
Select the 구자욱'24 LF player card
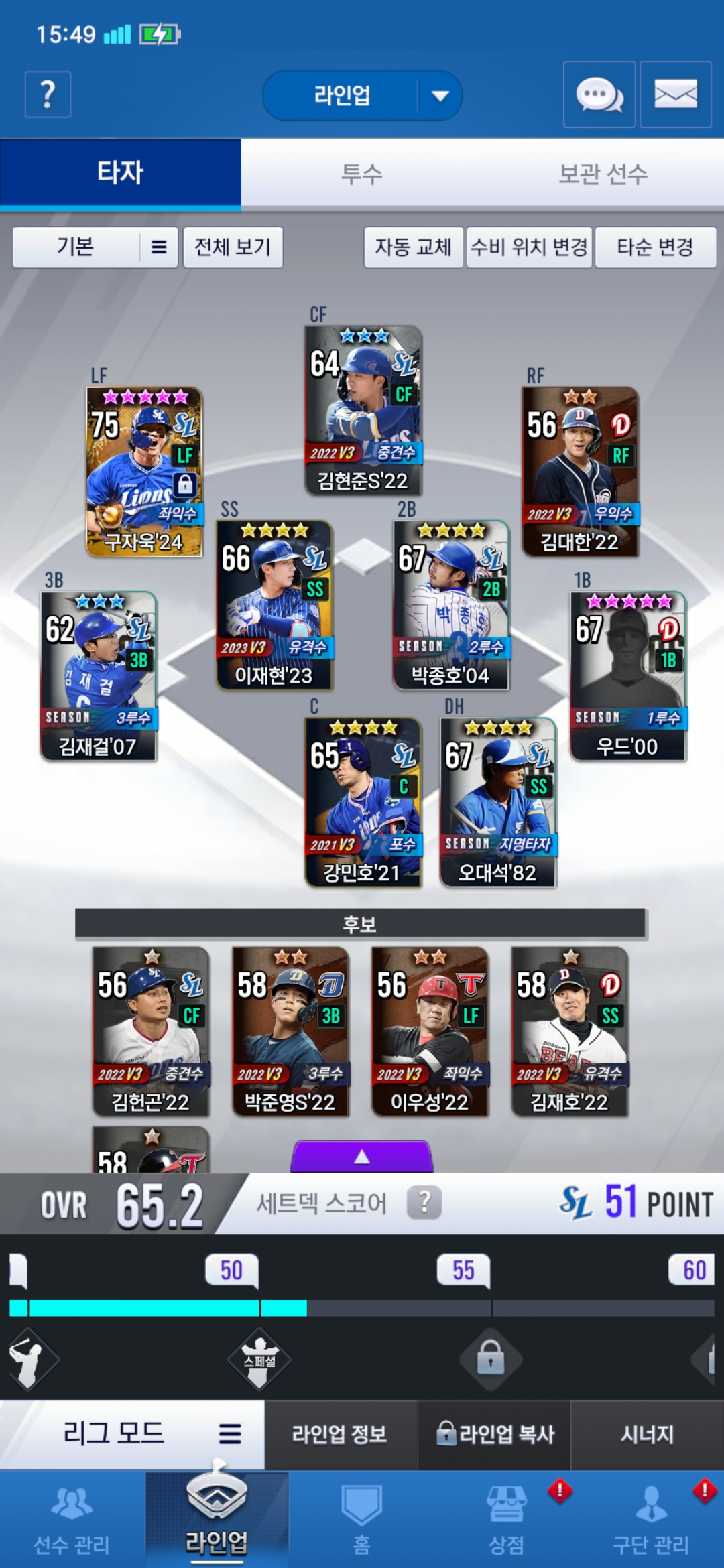tap(144, 472)
